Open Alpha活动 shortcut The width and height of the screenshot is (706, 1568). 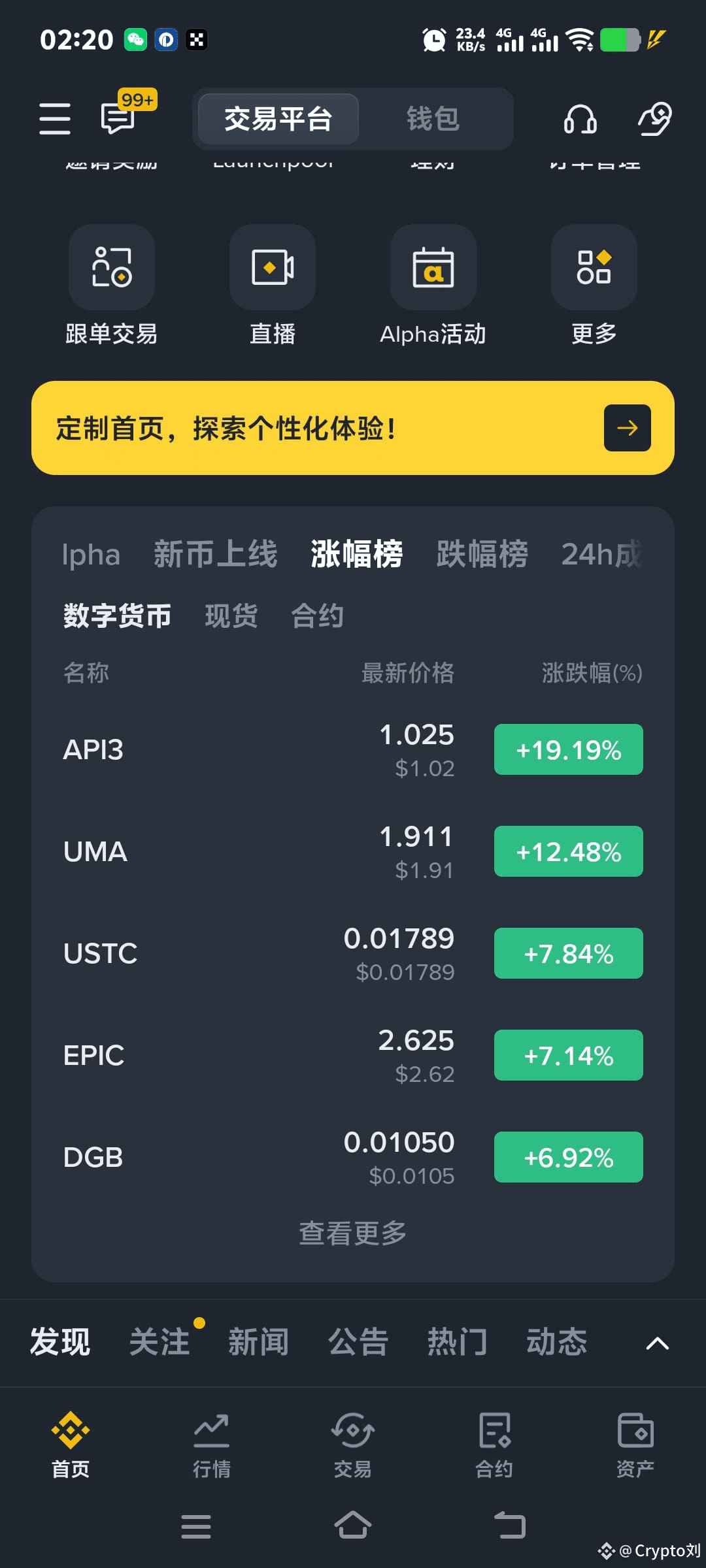coord(433,286)
